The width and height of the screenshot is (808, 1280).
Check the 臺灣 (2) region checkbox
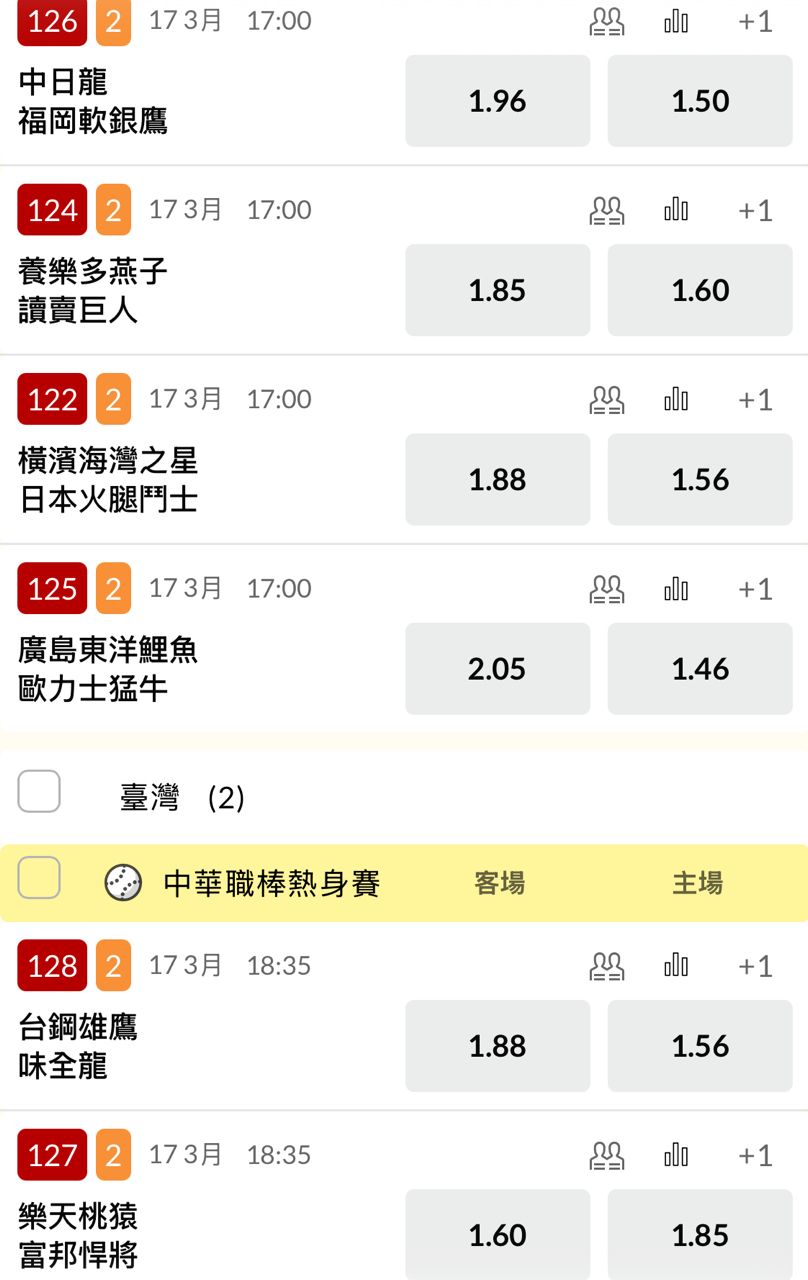point(39,792)
